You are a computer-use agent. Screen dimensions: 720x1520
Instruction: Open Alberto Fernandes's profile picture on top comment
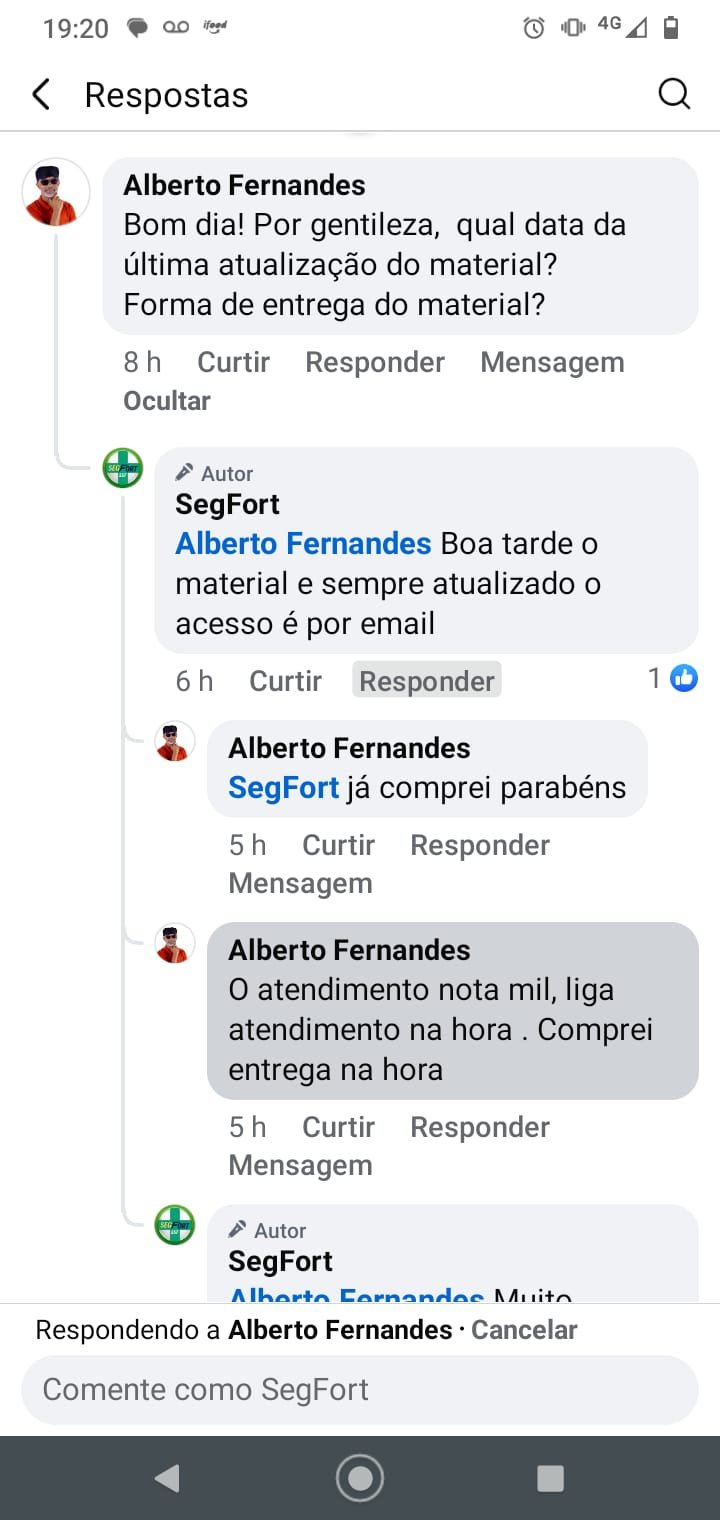(56, 192)
